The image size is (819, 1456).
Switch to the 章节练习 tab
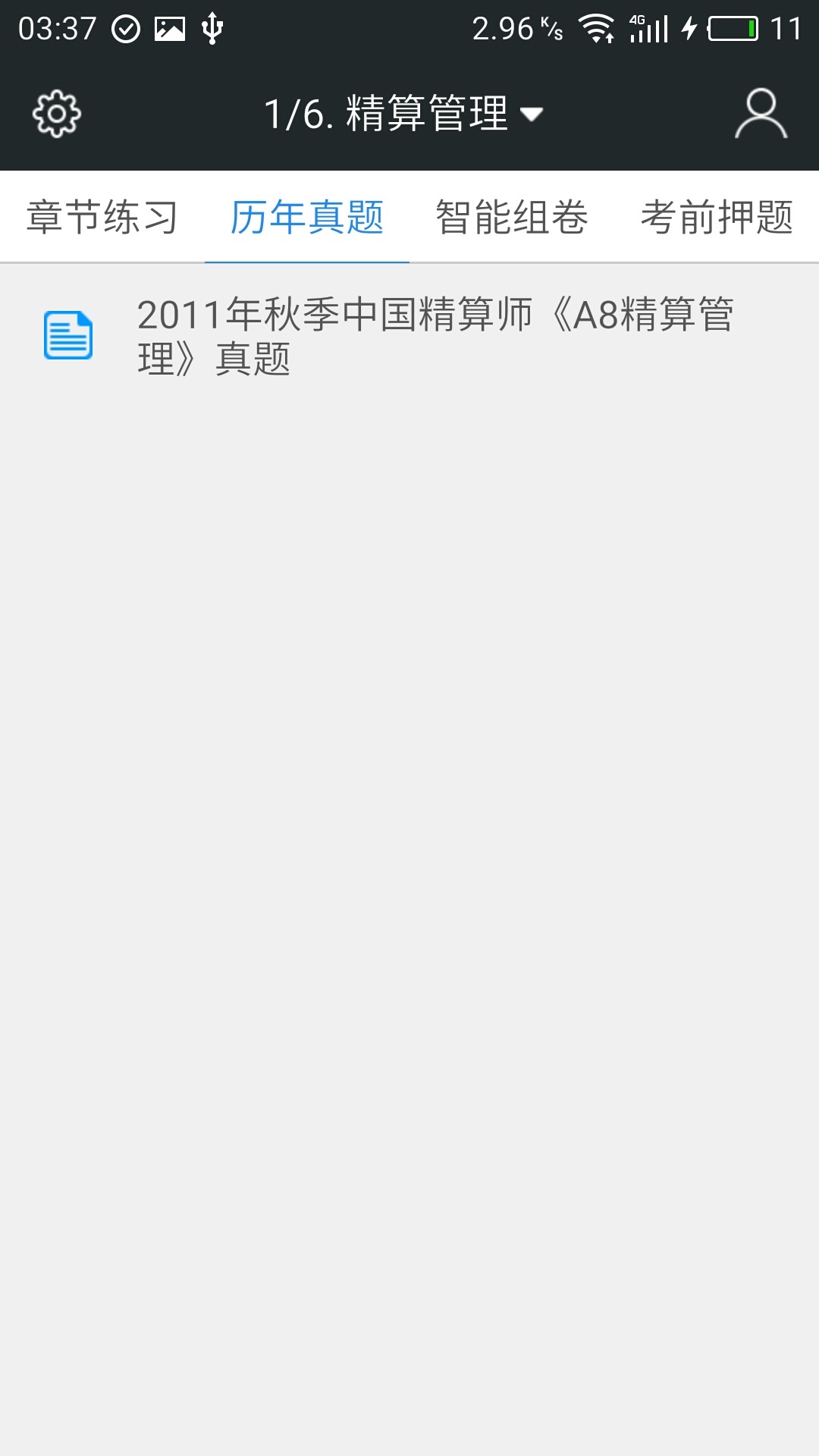(x=102, y=218)
